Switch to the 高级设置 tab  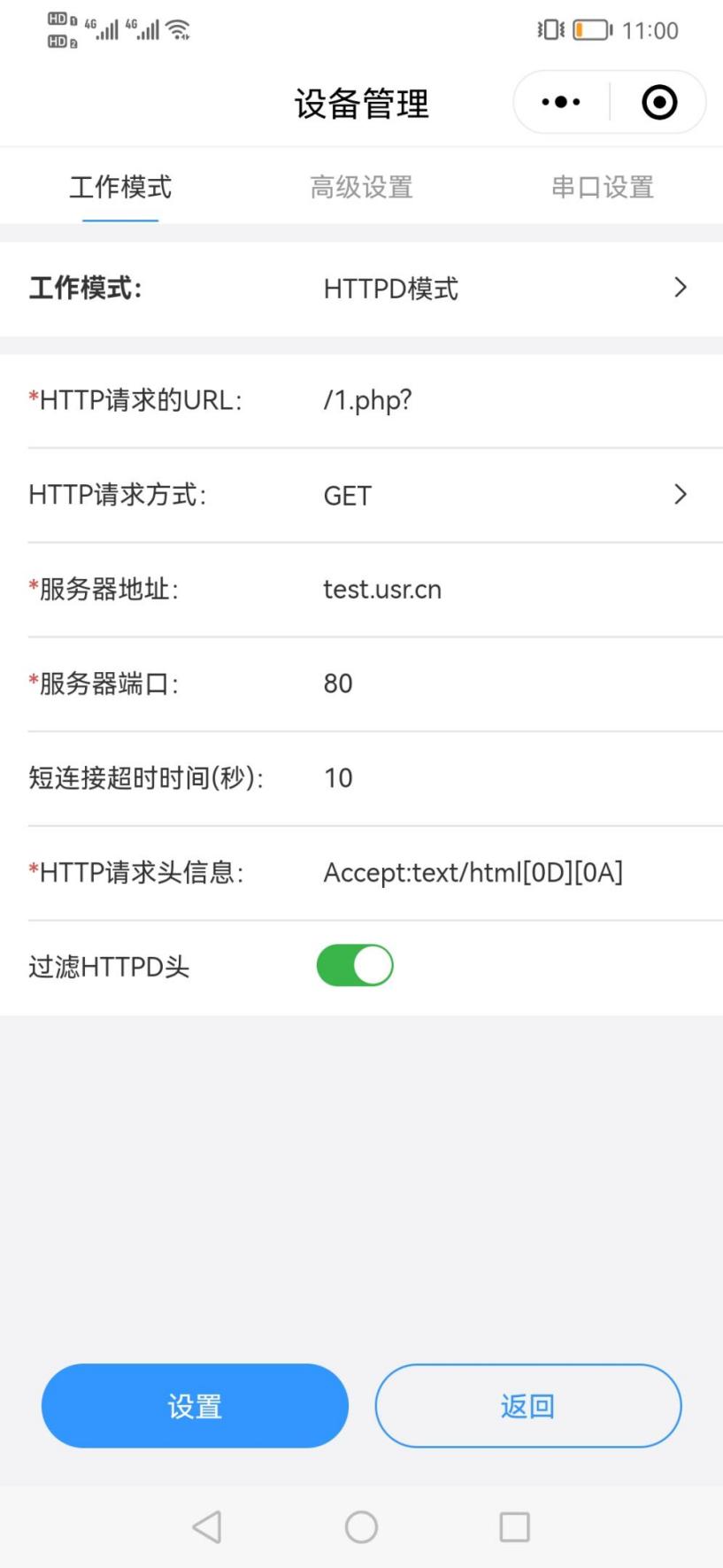(x=361, y=188)
